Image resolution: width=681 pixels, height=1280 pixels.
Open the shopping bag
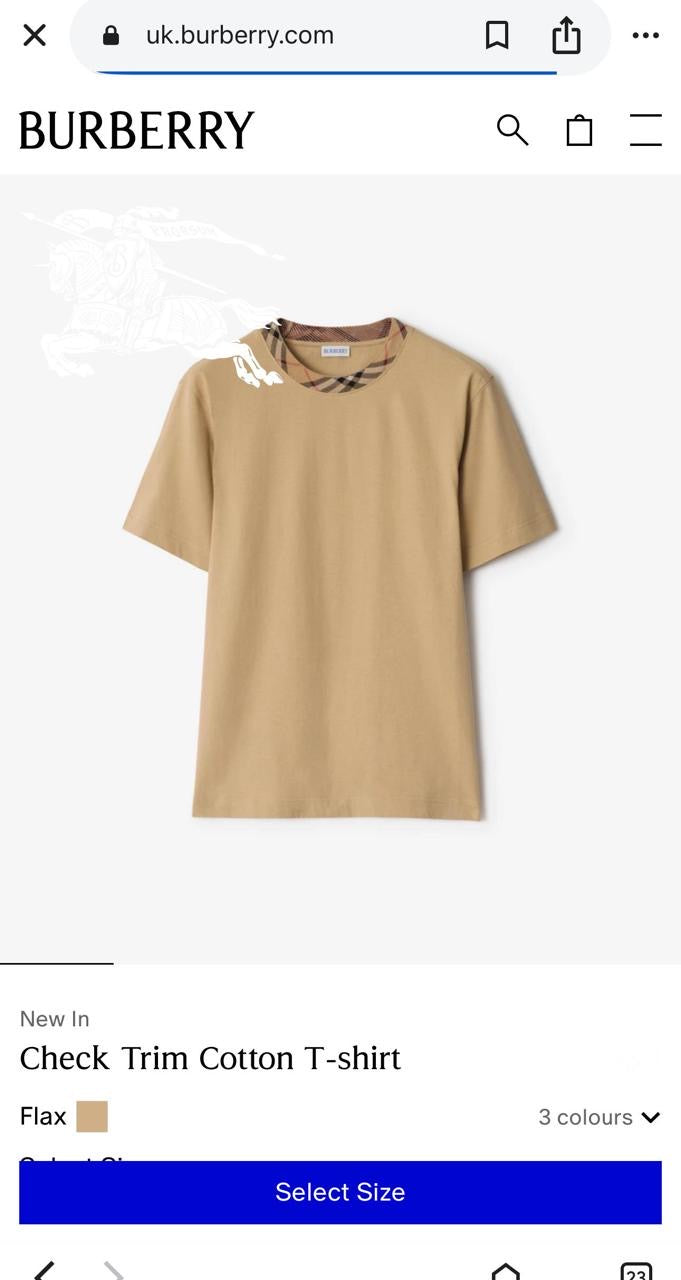click(580, 130)
